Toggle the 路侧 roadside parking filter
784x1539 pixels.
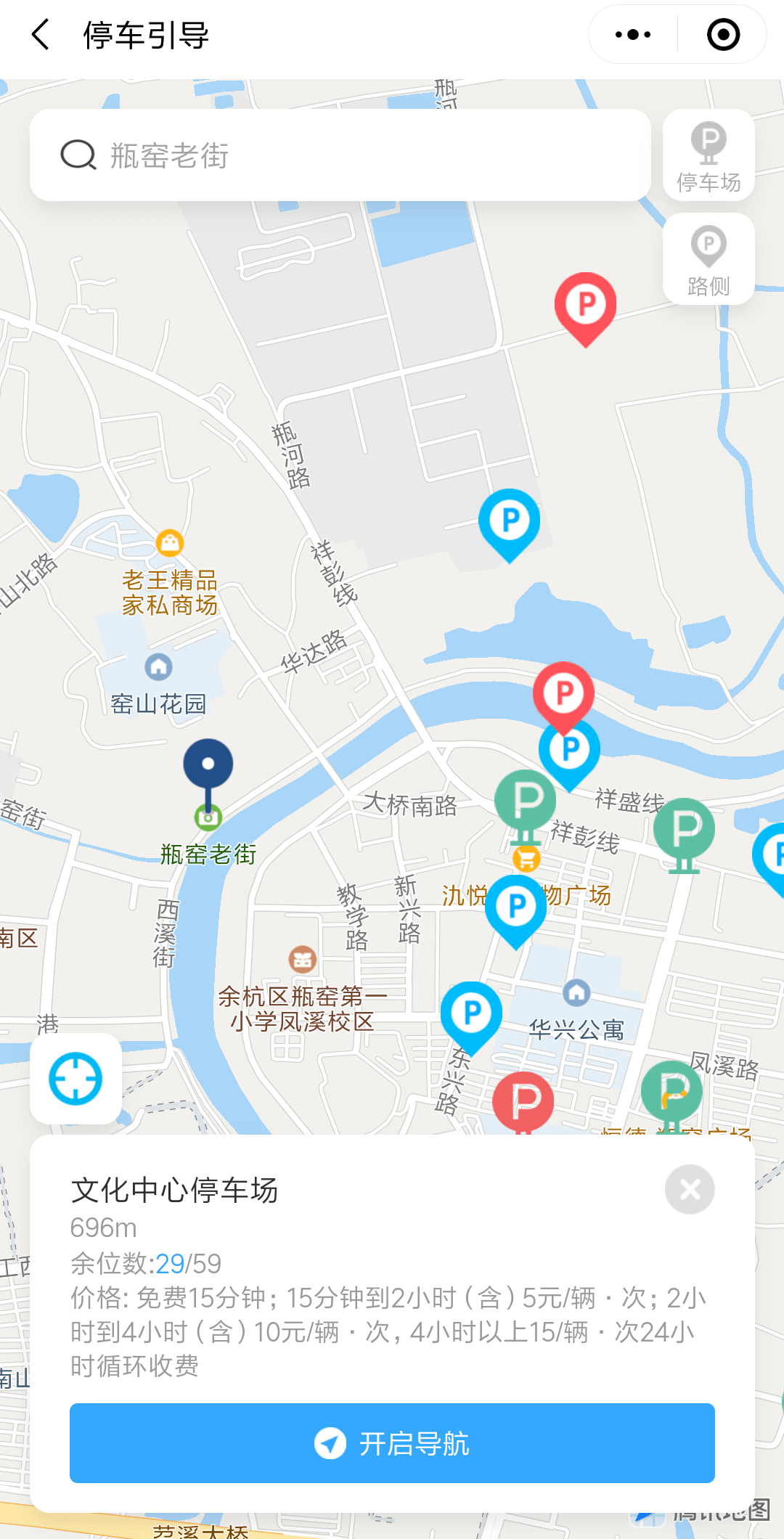(x=709, y=259)
